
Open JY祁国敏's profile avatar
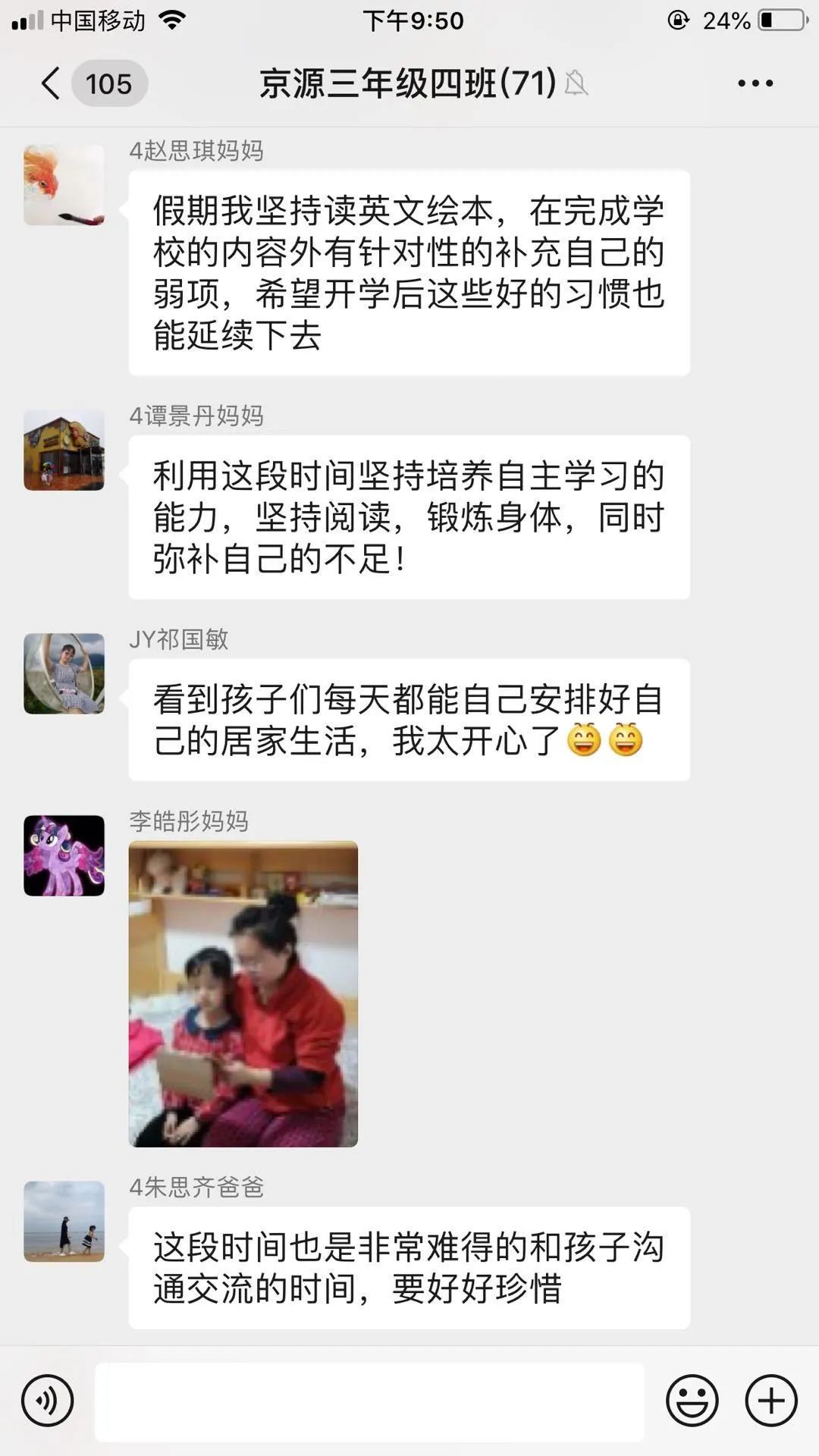(64, 673)
